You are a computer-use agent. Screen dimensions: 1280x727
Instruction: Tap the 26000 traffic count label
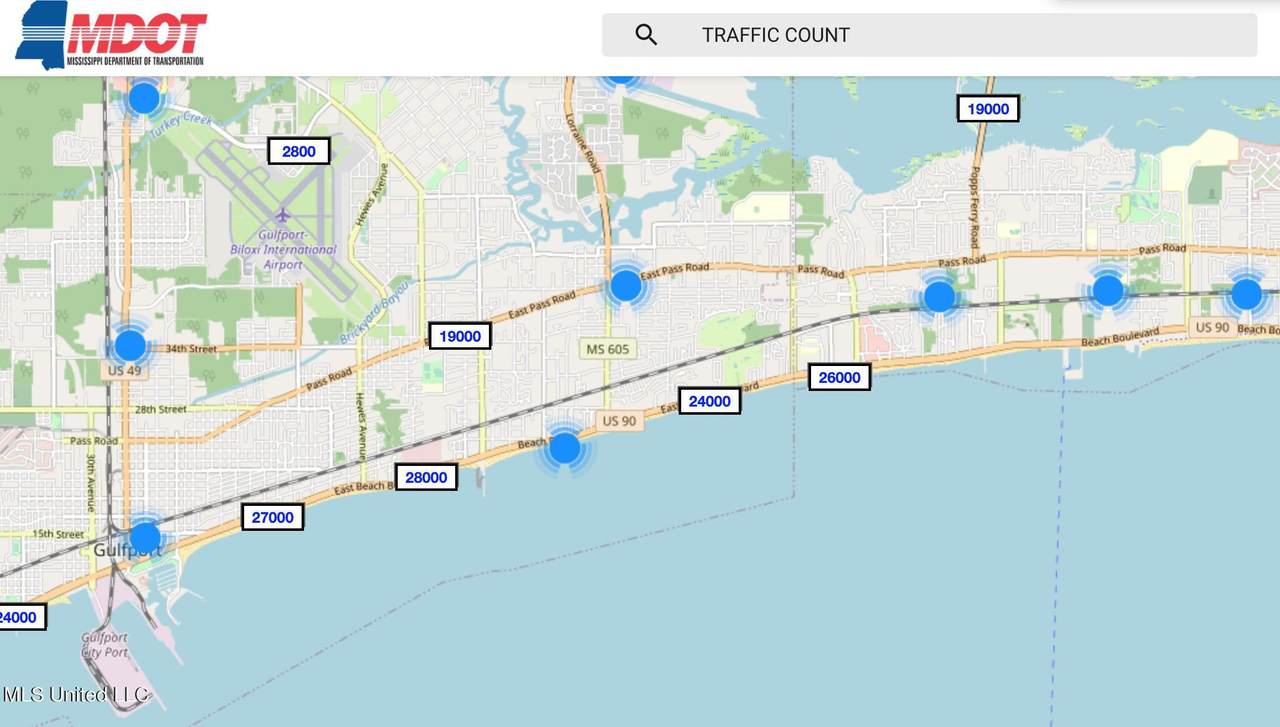coord(839,377)
